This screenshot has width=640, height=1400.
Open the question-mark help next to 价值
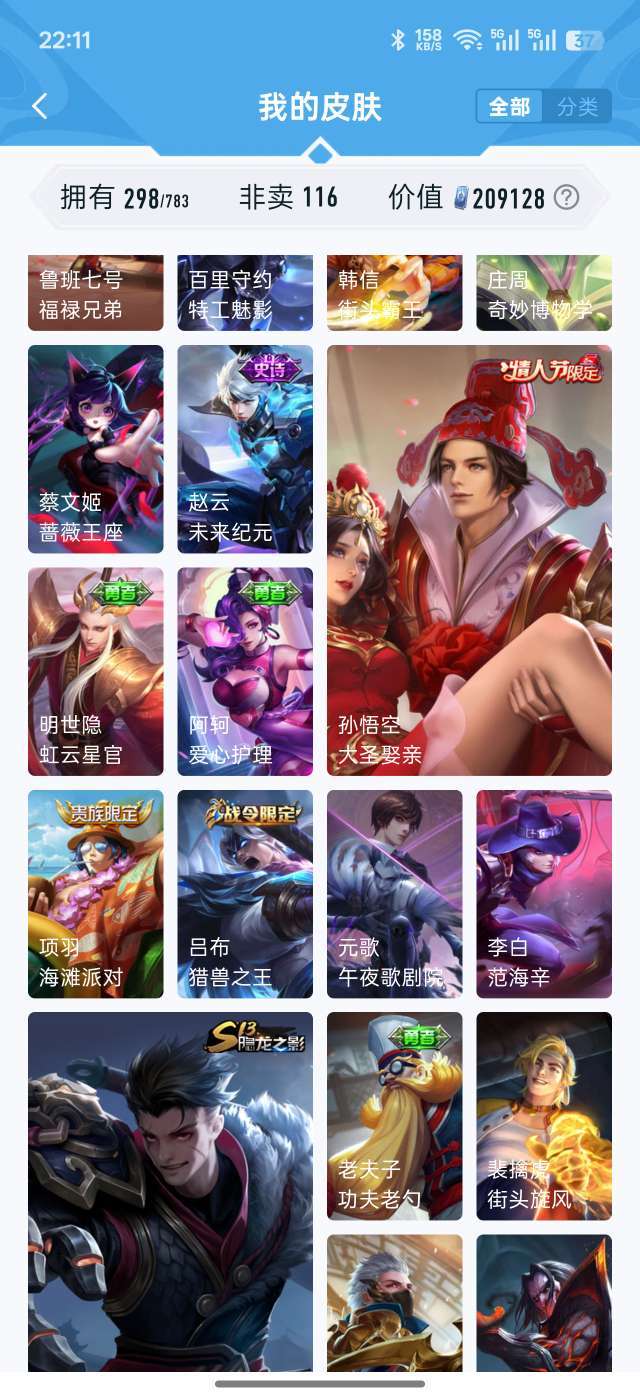(x=566, y=198)
